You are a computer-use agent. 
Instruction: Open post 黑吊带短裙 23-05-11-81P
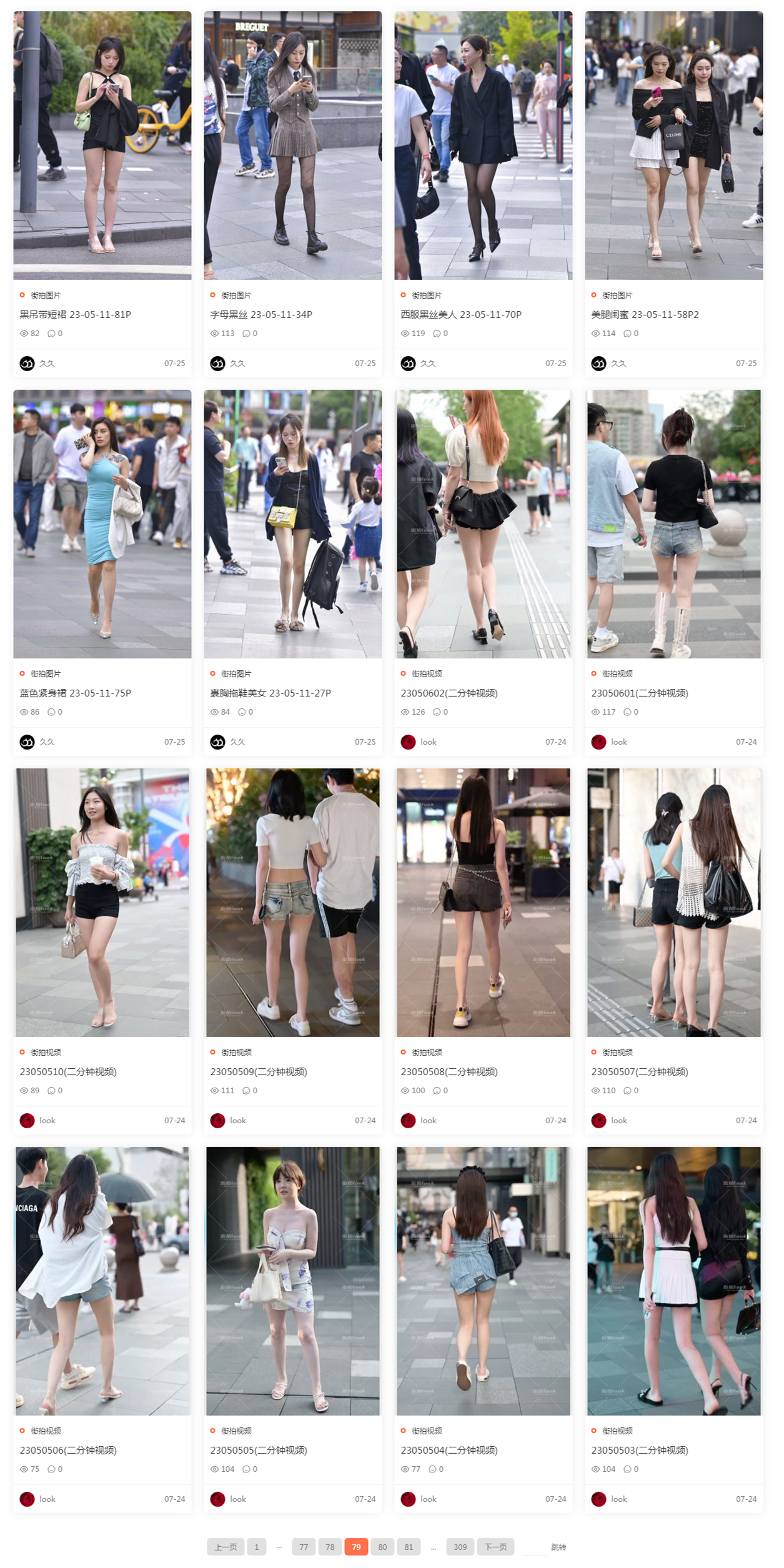pos(75,314)
